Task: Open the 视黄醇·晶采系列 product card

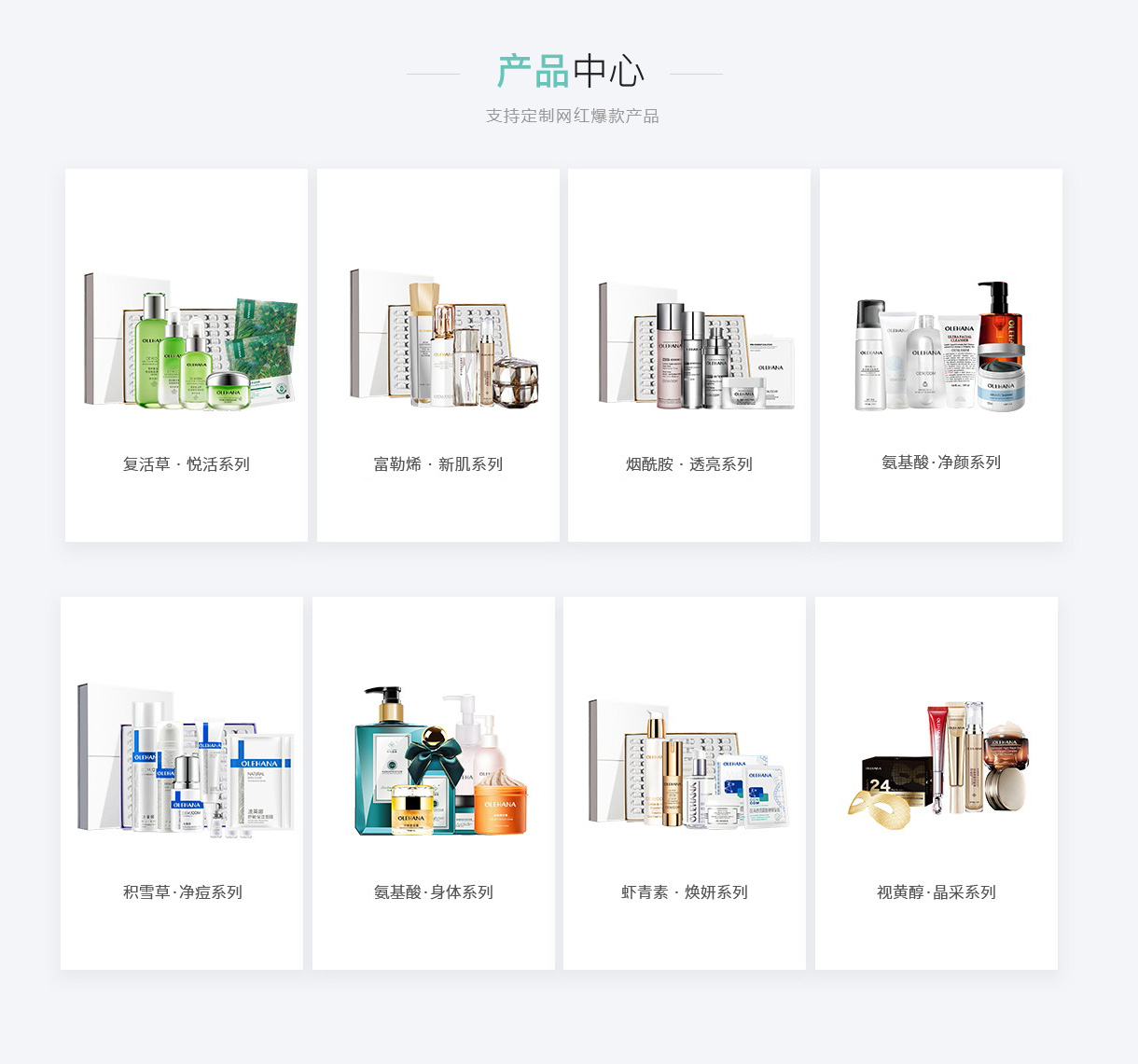Action: pos(937,783)
